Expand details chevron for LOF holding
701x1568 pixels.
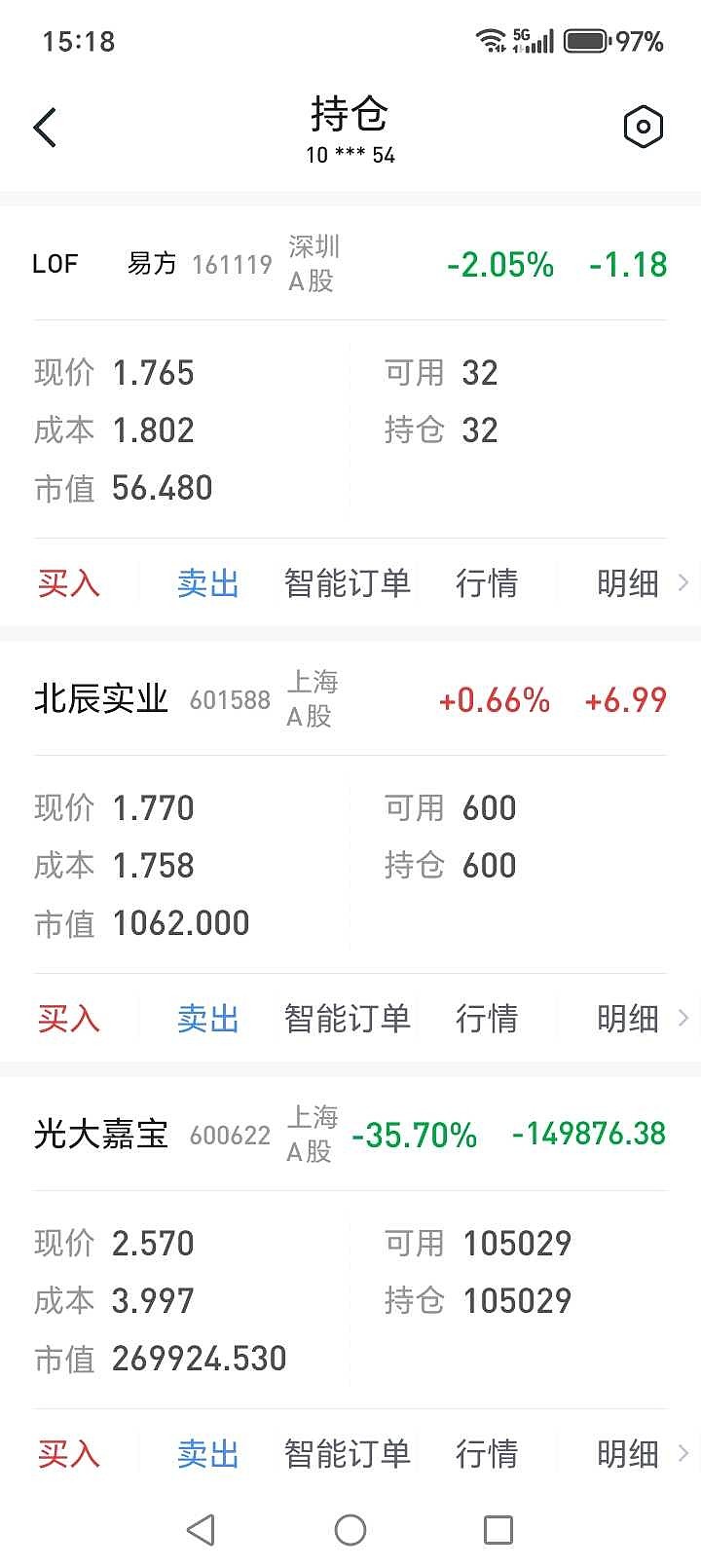(686, 582)
